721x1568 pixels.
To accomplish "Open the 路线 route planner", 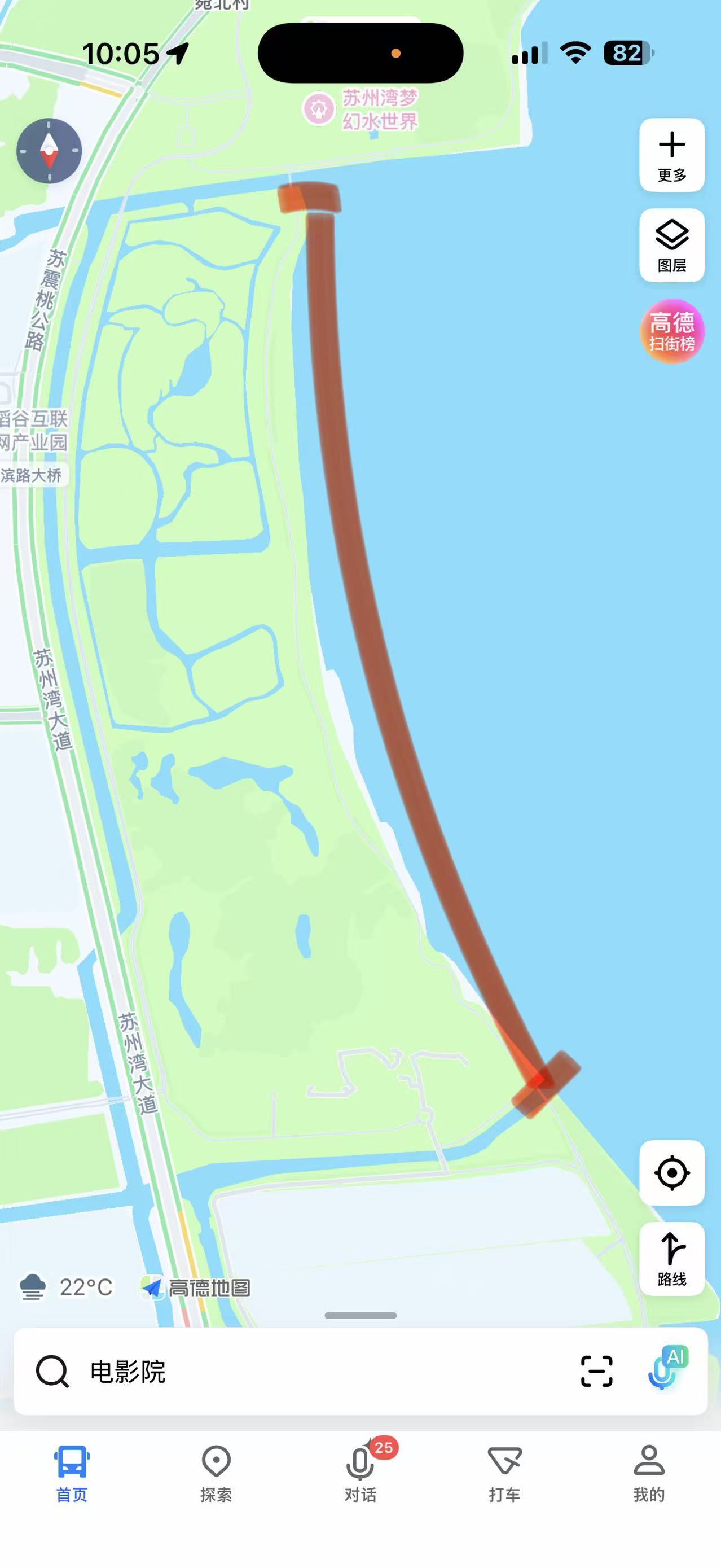I will [672, 1259].
